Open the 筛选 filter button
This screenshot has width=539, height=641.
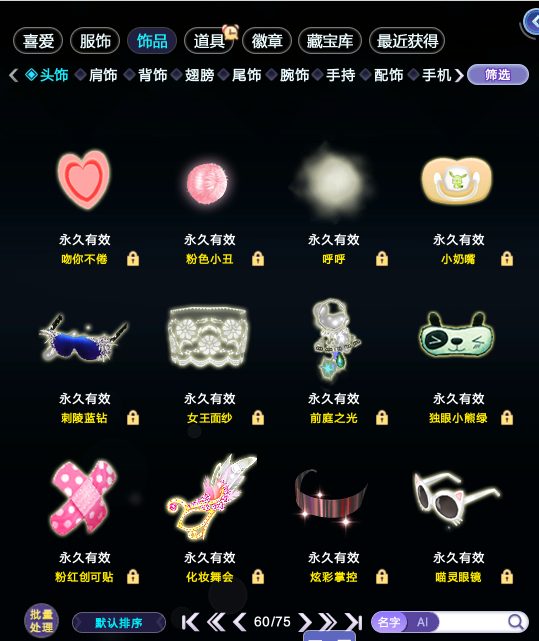(498, 75)
